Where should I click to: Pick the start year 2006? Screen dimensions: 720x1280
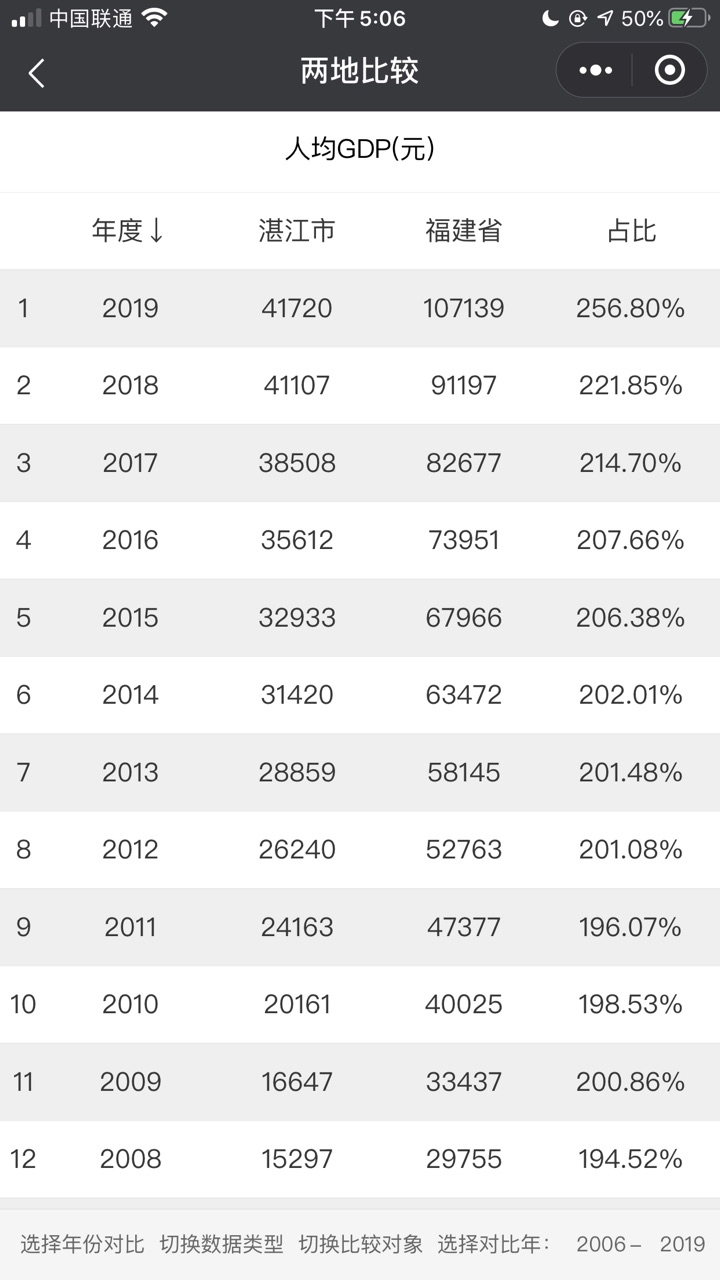pos(603,1244)
